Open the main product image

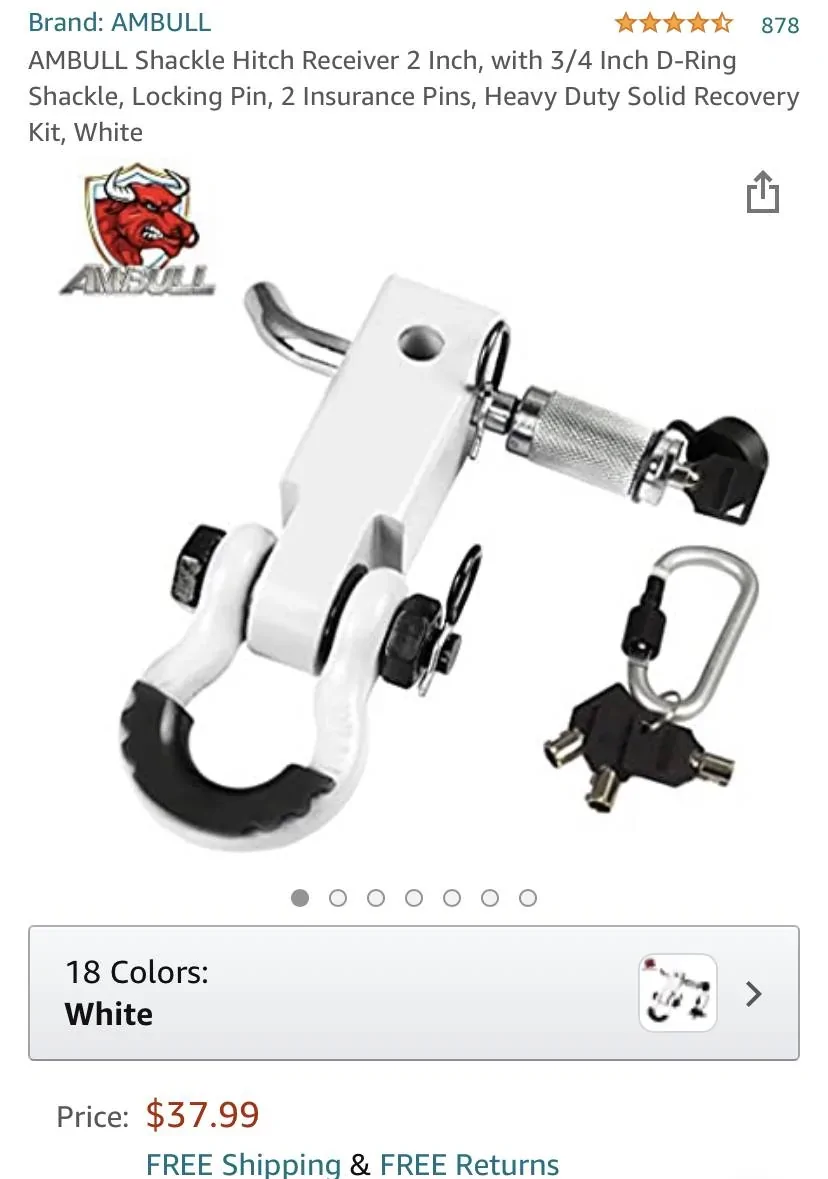(x=414, y=540)
